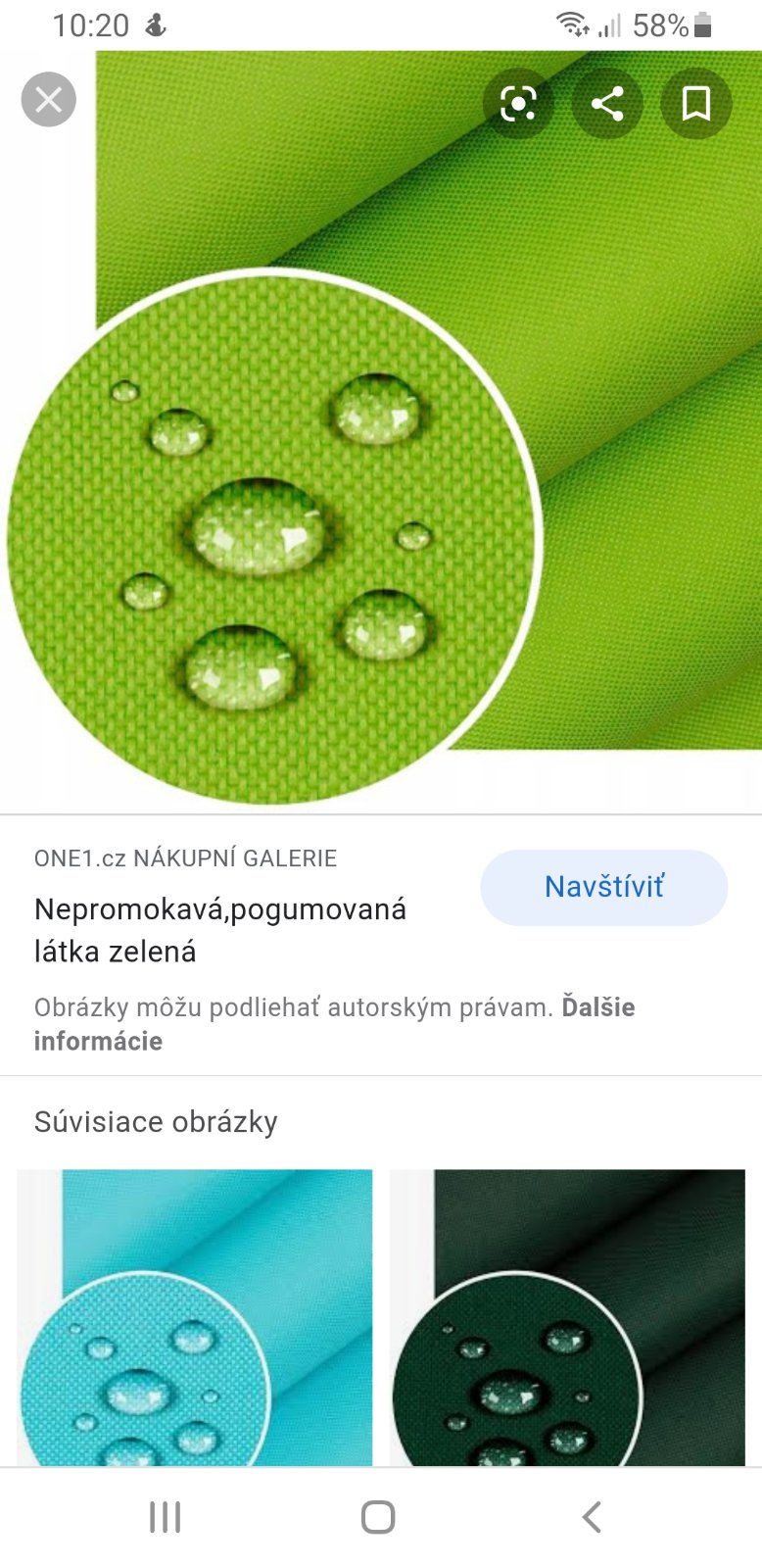Image resolution: width=762 pixels, height=1568 pixels.
Task: Open the dark green fabric related image
Action: click(x=567, y=1316)
